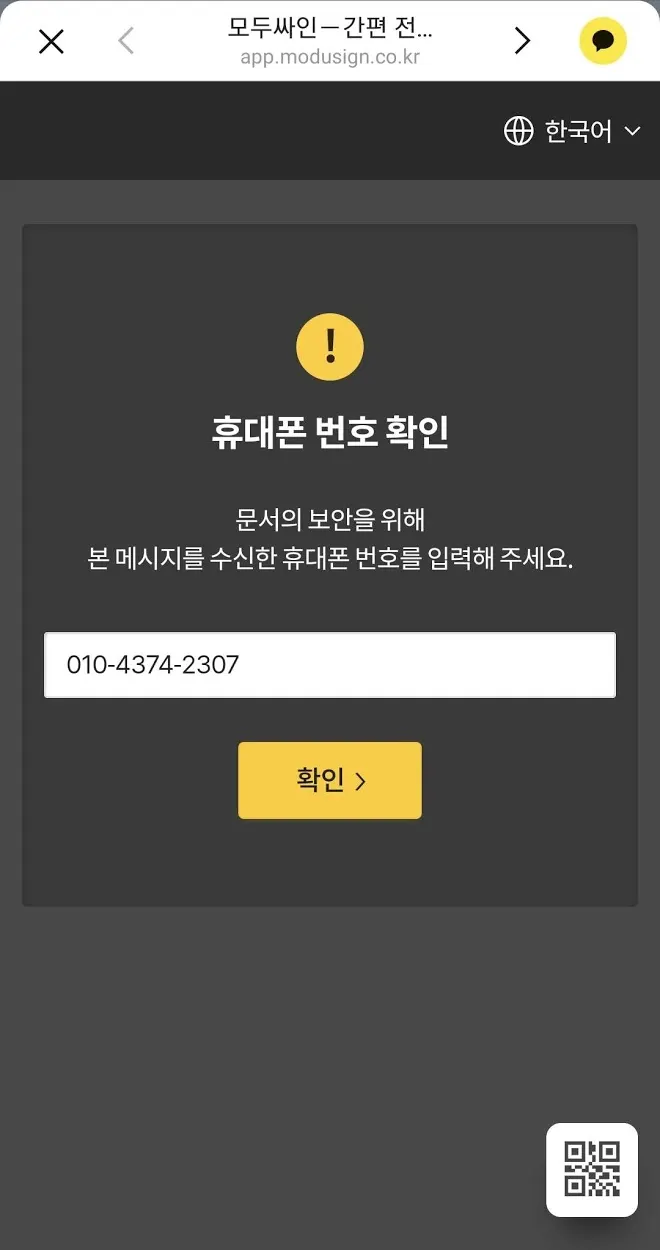Go forward to the next page

click(522, 41)
